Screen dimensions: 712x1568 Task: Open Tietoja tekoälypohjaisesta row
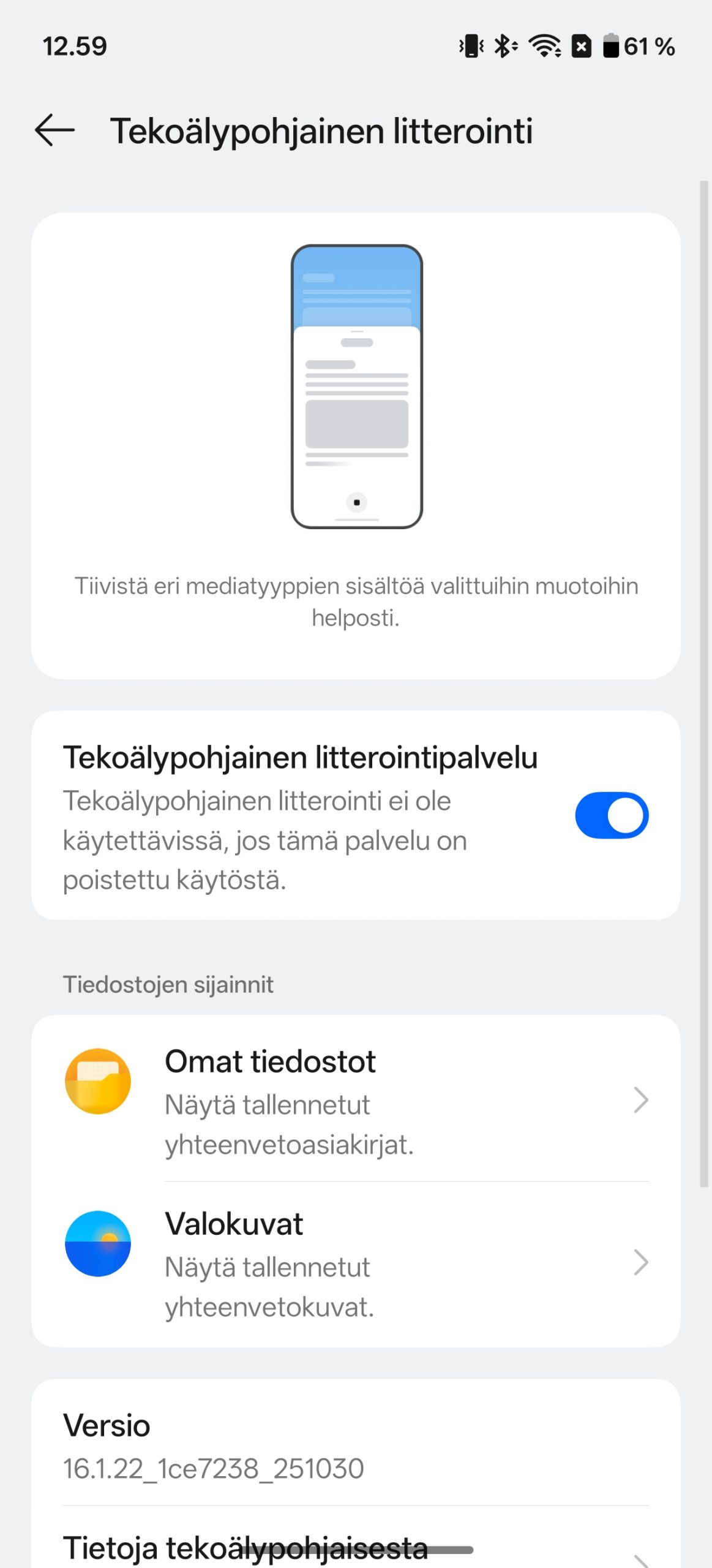(355, 1547)
